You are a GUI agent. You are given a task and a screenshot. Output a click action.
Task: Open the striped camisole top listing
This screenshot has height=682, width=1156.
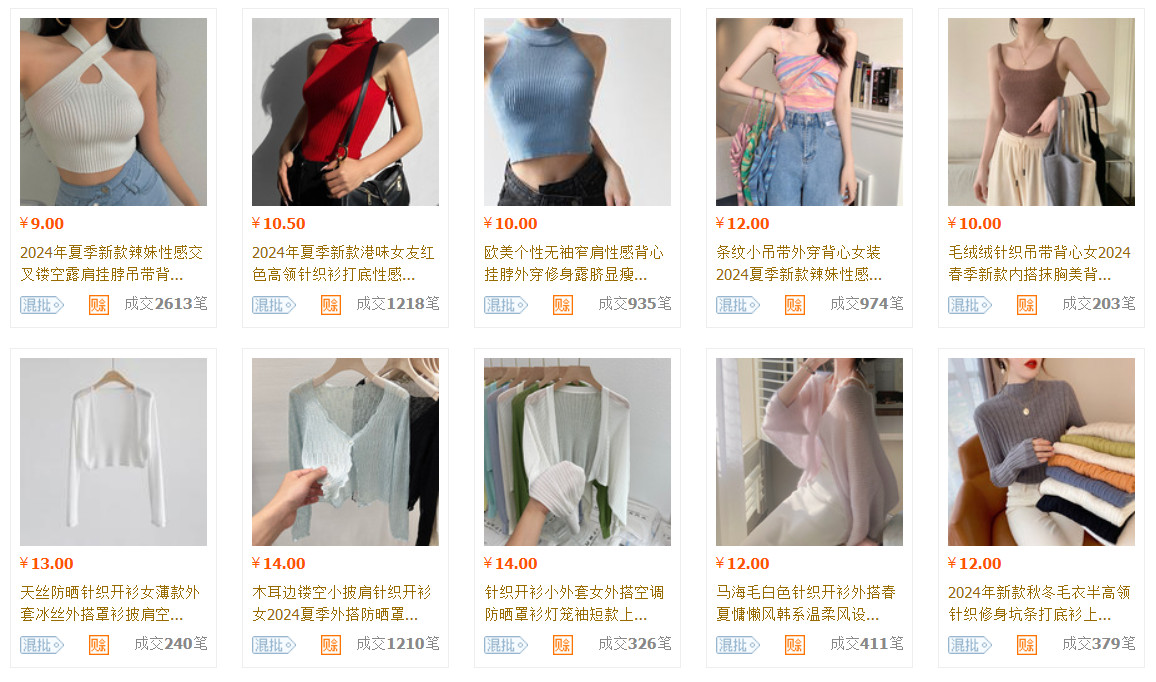(x=809, y=111)
